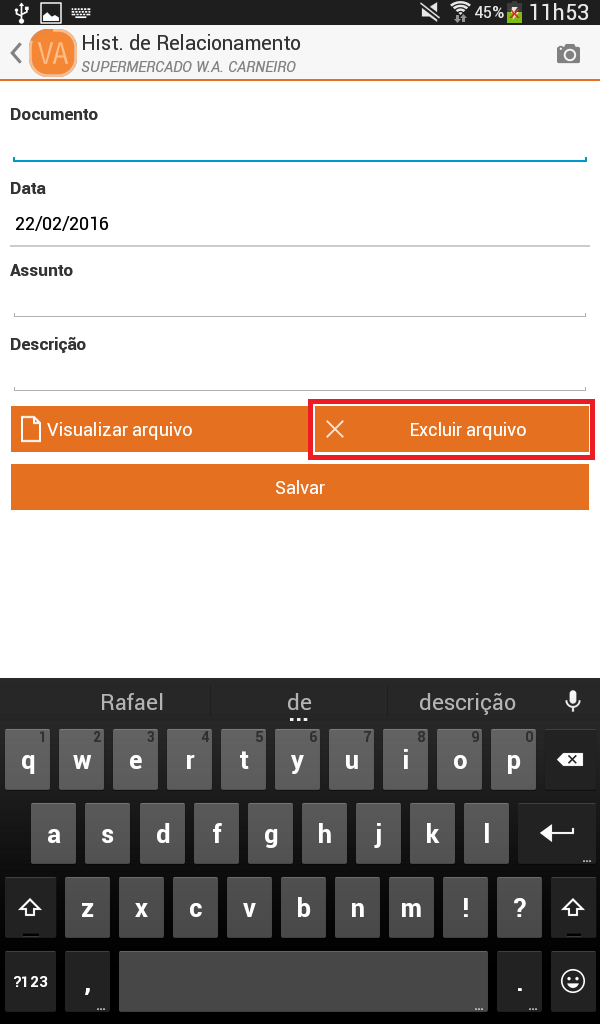This screenshot has width=600, height=1024.
Task: Select the Assunto input field
Action: [300, 302]
